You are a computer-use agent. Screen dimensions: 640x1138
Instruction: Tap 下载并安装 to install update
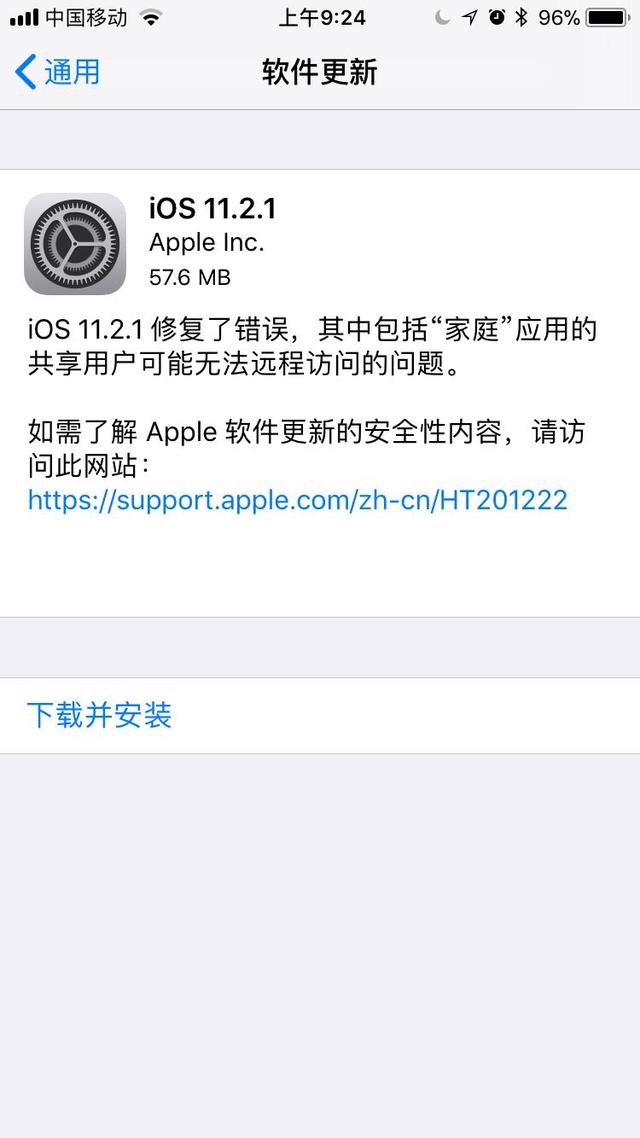99,715
